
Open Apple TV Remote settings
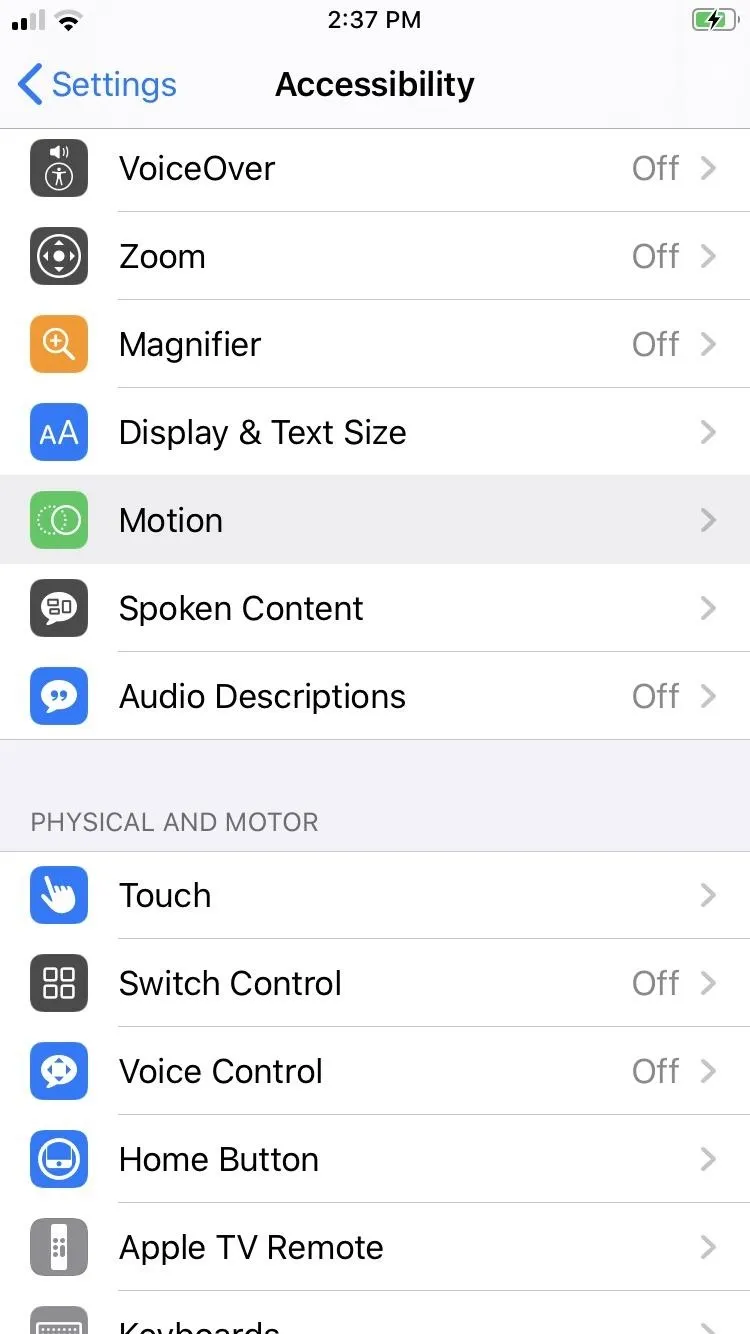(375, 1247)
